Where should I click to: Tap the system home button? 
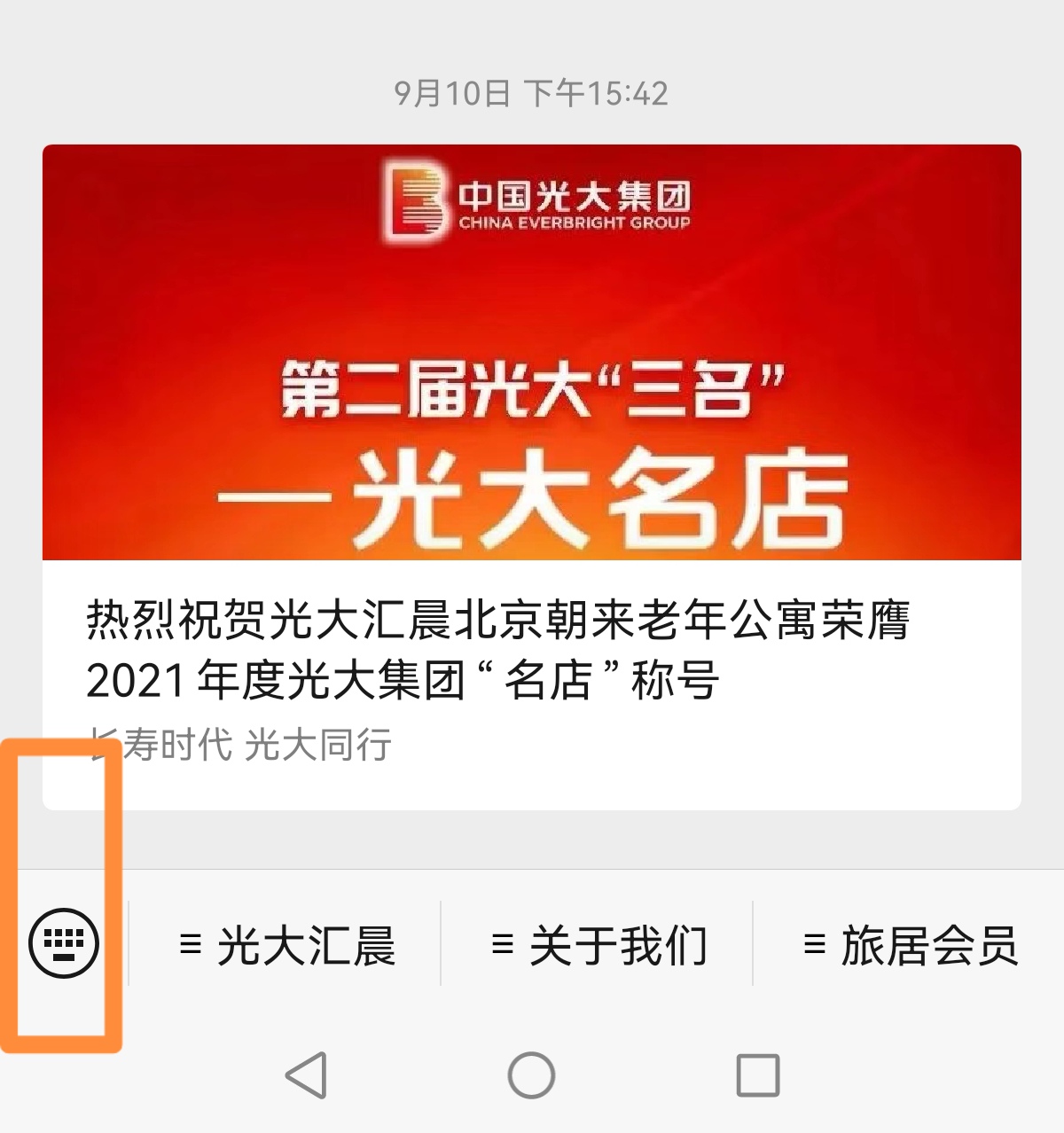[531, 1075]
